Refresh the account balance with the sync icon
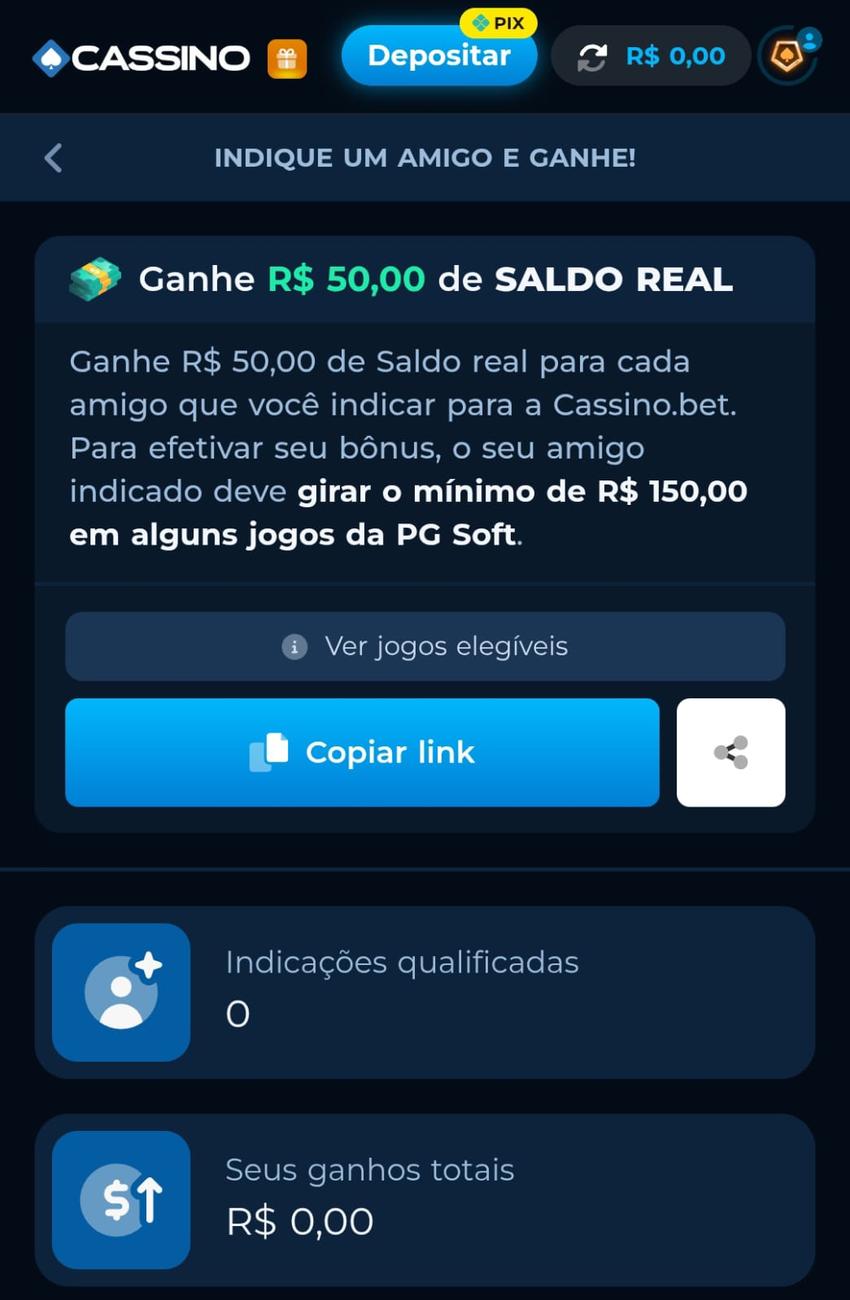This screenshot has height=1300, width=850. [x=593, y=57]
